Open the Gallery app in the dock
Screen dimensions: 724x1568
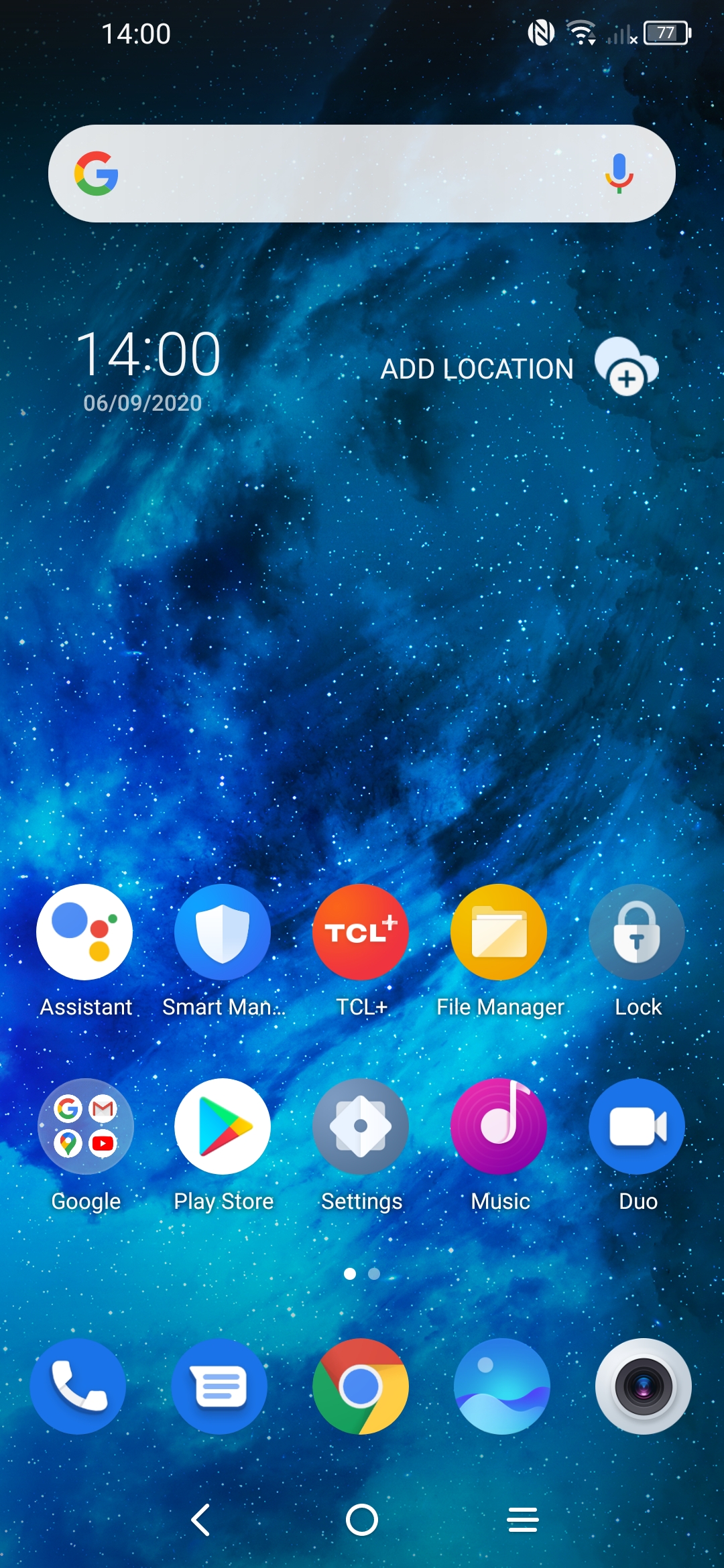tap(502, 1386)
